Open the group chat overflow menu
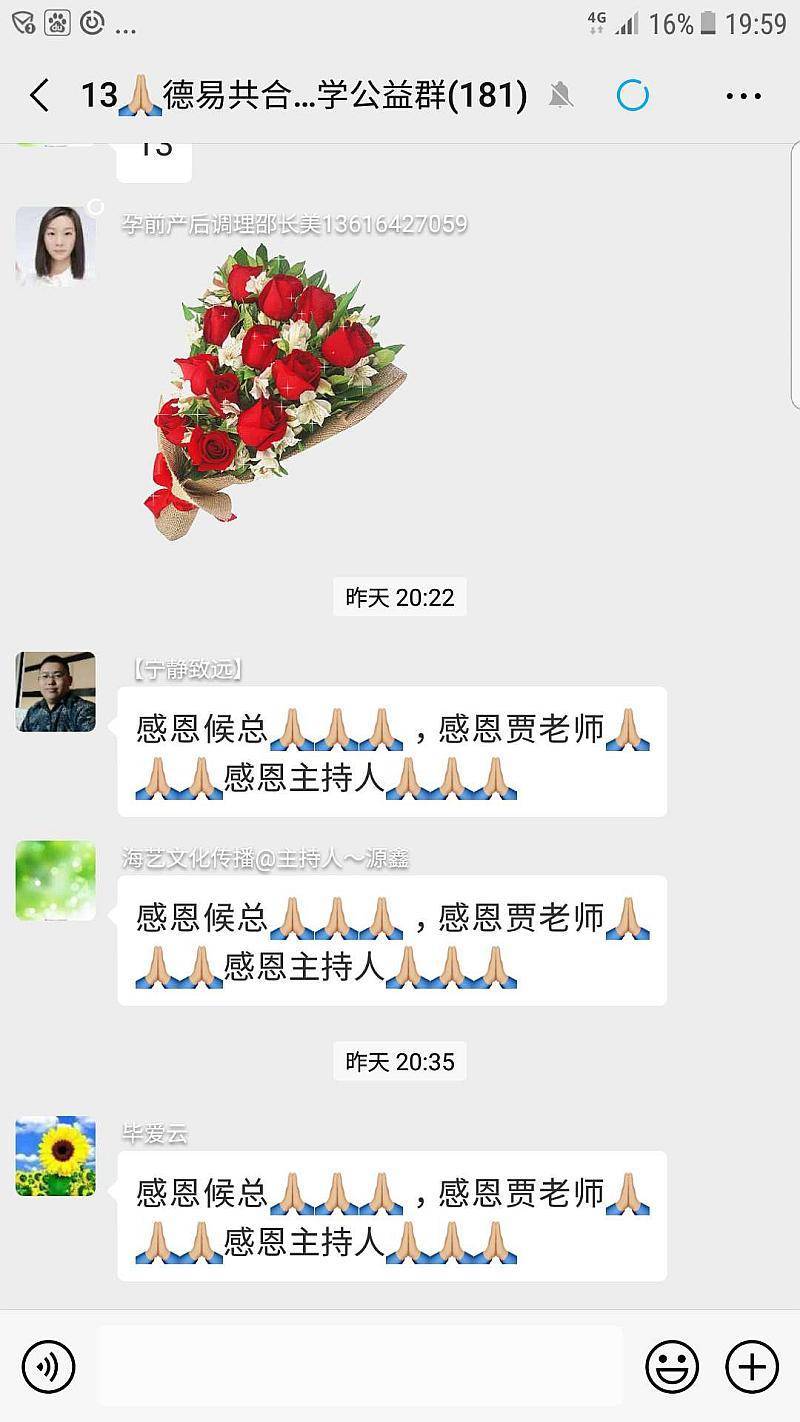Image resolution: width=800 pixels, height=1422 pixels. coord(743,96)
